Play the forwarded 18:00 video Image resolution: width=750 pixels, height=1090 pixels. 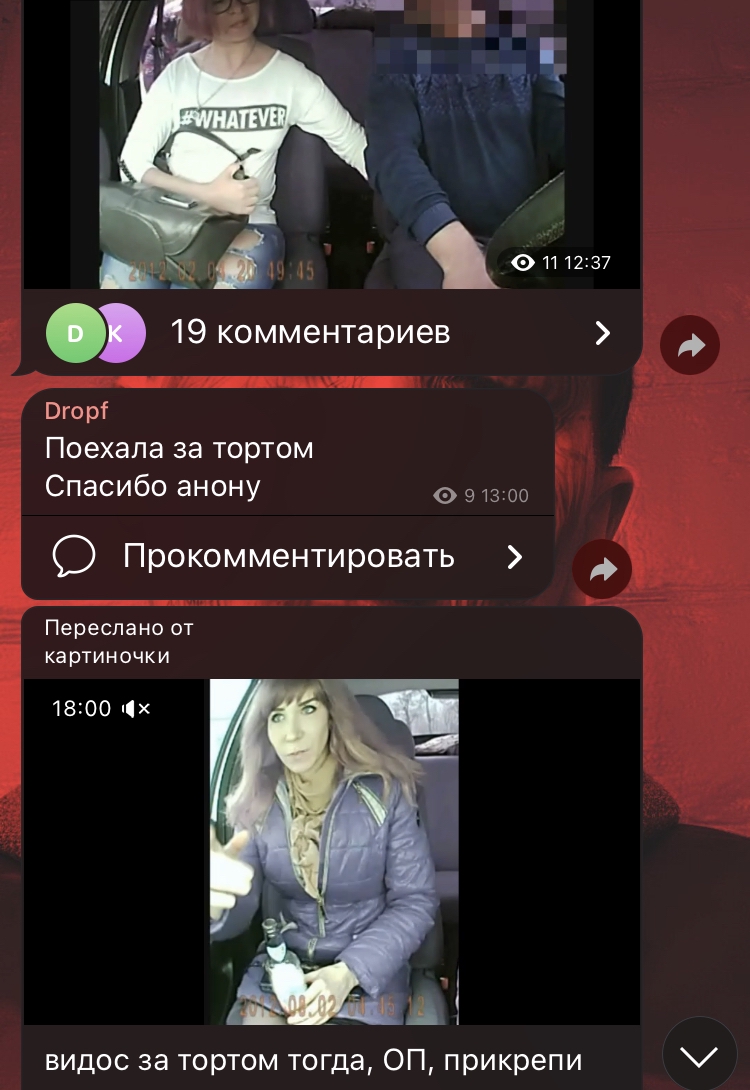[x=333, y=850]
